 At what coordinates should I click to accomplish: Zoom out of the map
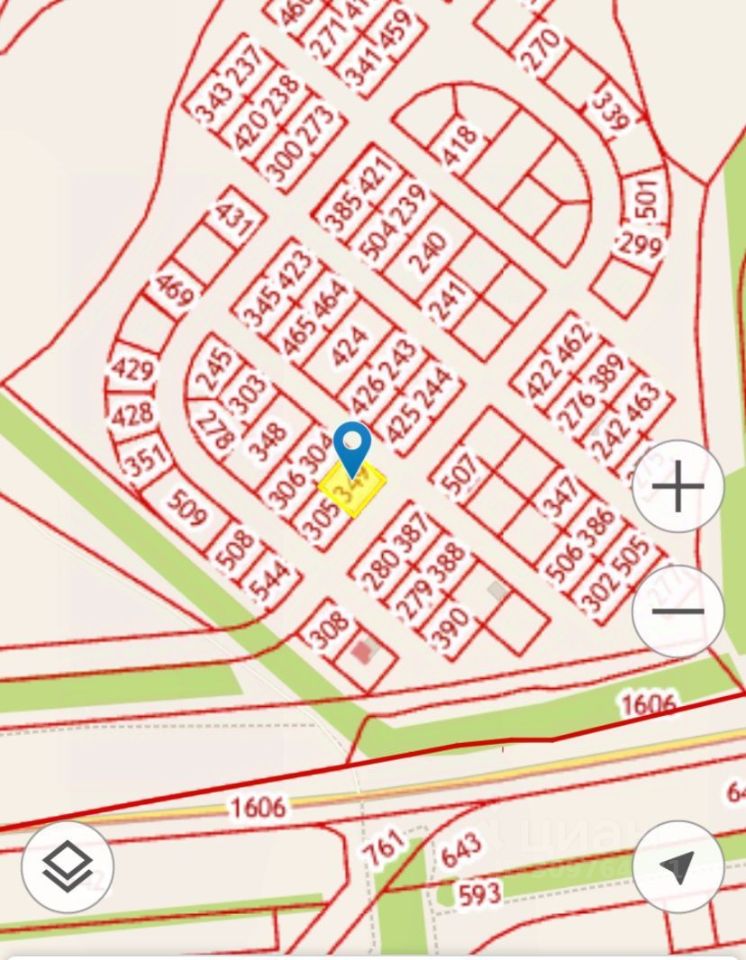pyautogui.click(x=678, y=611)
